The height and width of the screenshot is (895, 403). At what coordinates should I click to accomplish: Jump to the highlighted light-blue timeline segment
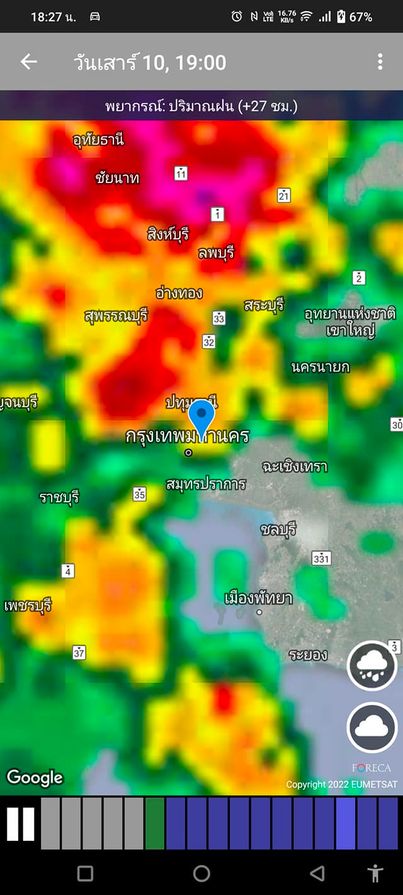pyautogui.click(x=345, y=824)
